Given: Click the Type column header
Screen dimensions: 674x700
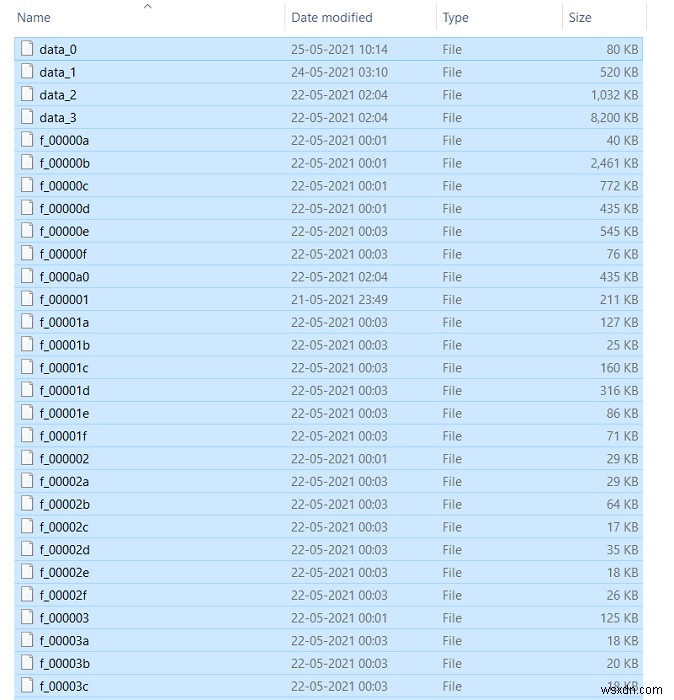Looking at the screenshot, I should click(x=455, y=17).
